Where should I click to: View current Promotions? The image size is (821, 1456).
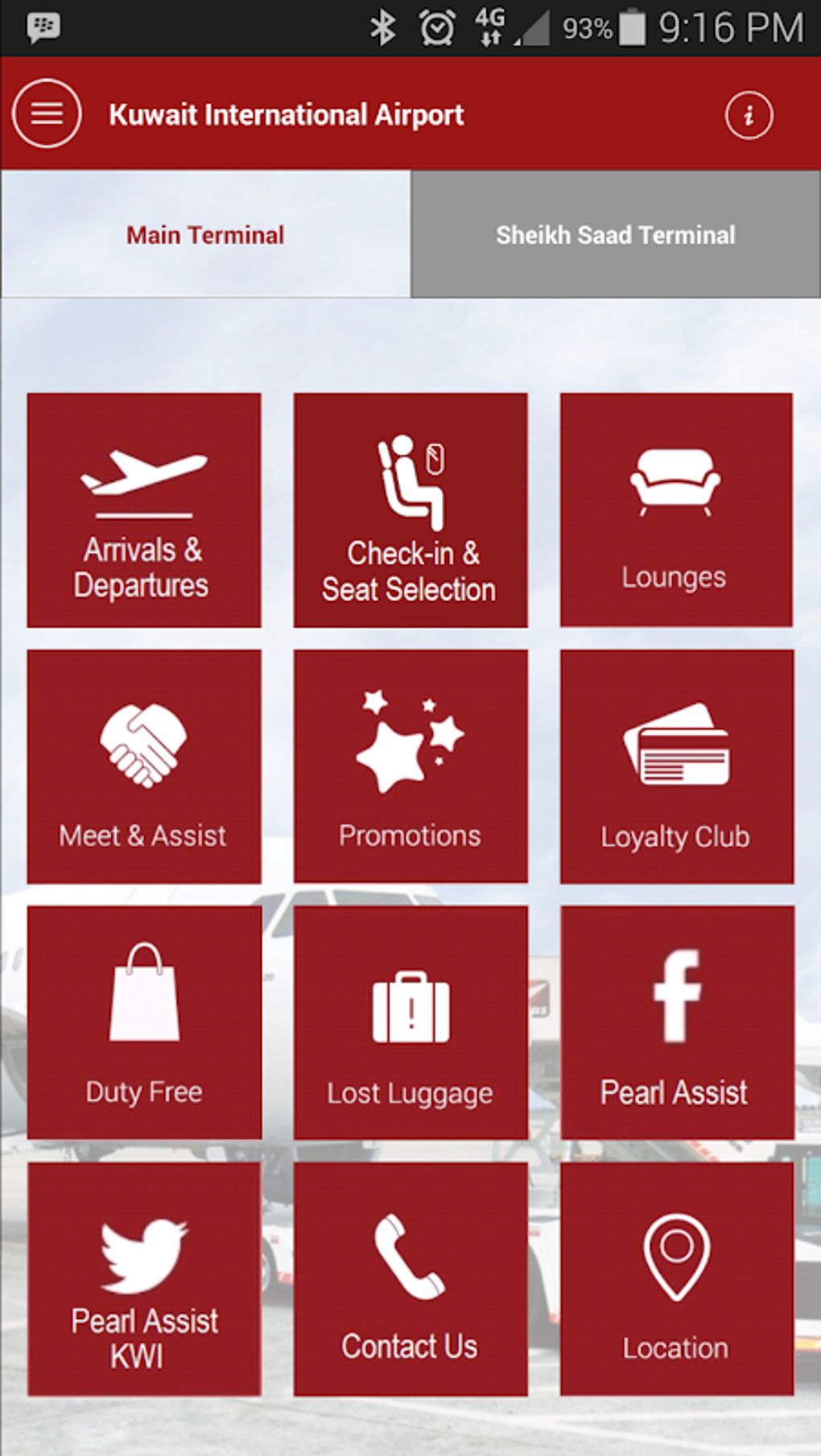click(x=410, y=766)
